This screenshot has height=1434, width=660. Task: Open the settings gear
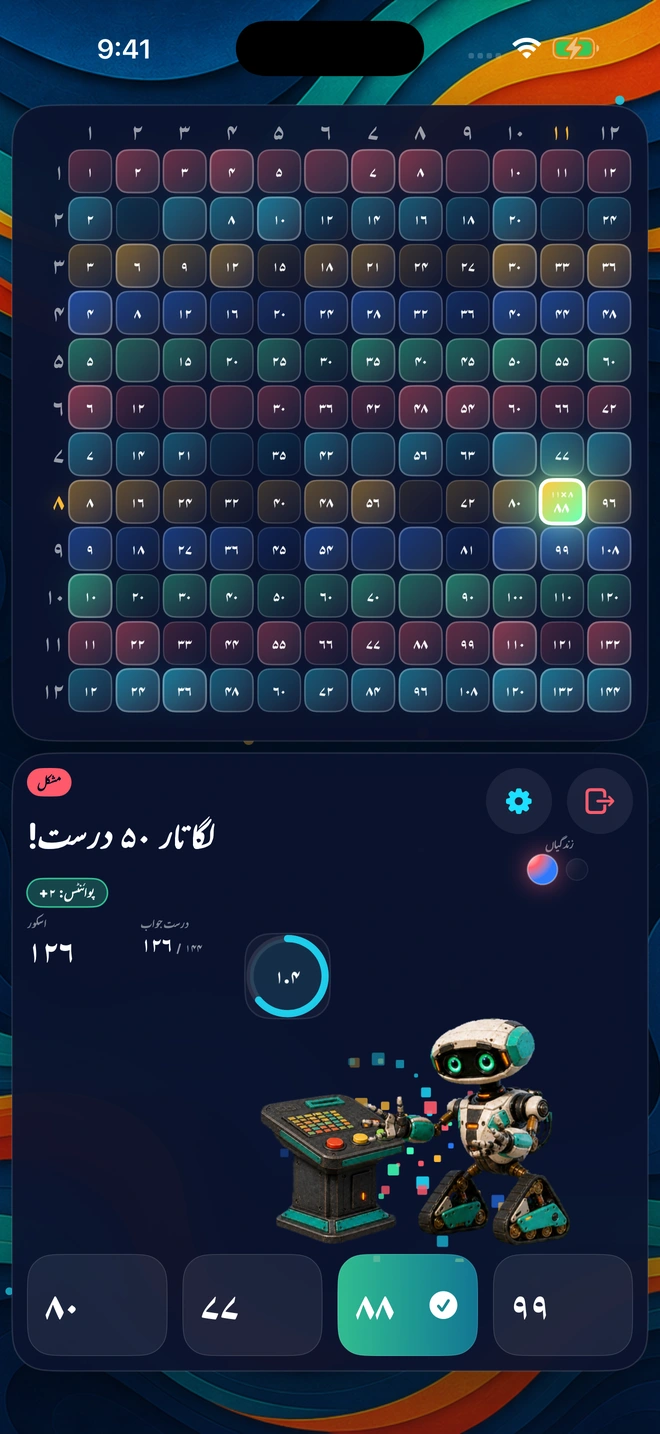point(519,801)
